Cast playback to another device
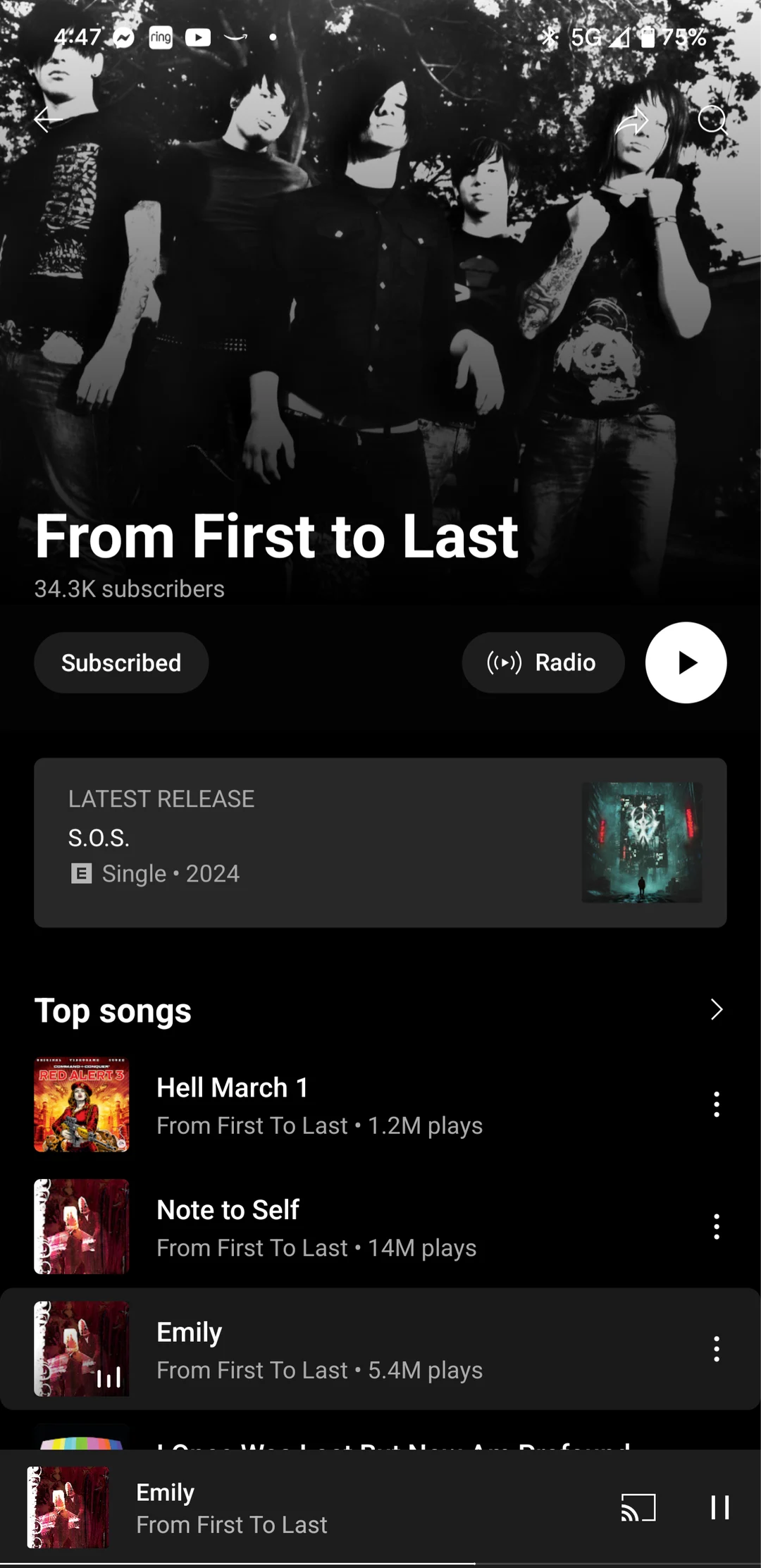 click(x=638, y=1507)
